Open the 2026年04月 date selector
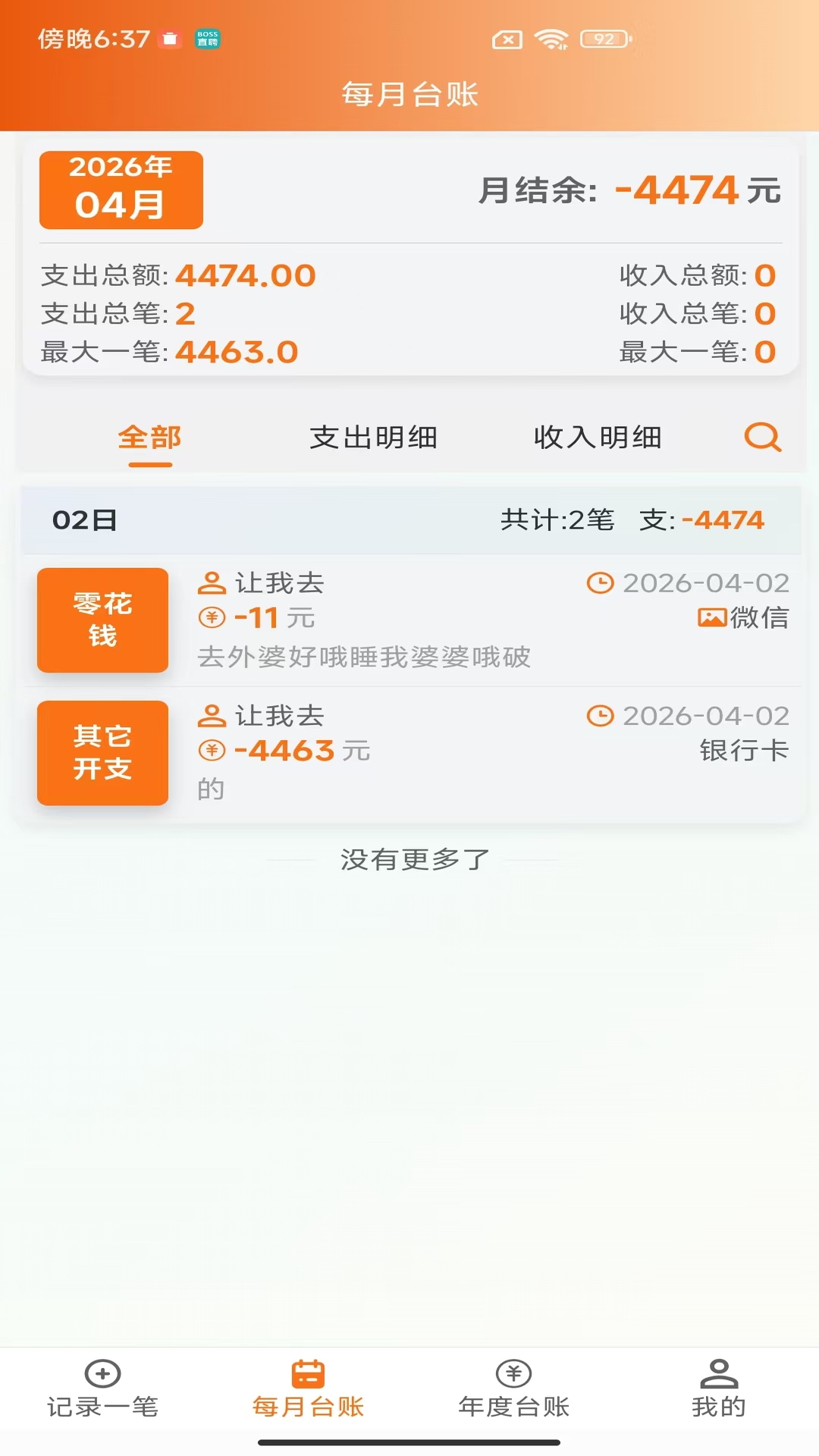Screen dimensions: 819x1456 [120, 189]
